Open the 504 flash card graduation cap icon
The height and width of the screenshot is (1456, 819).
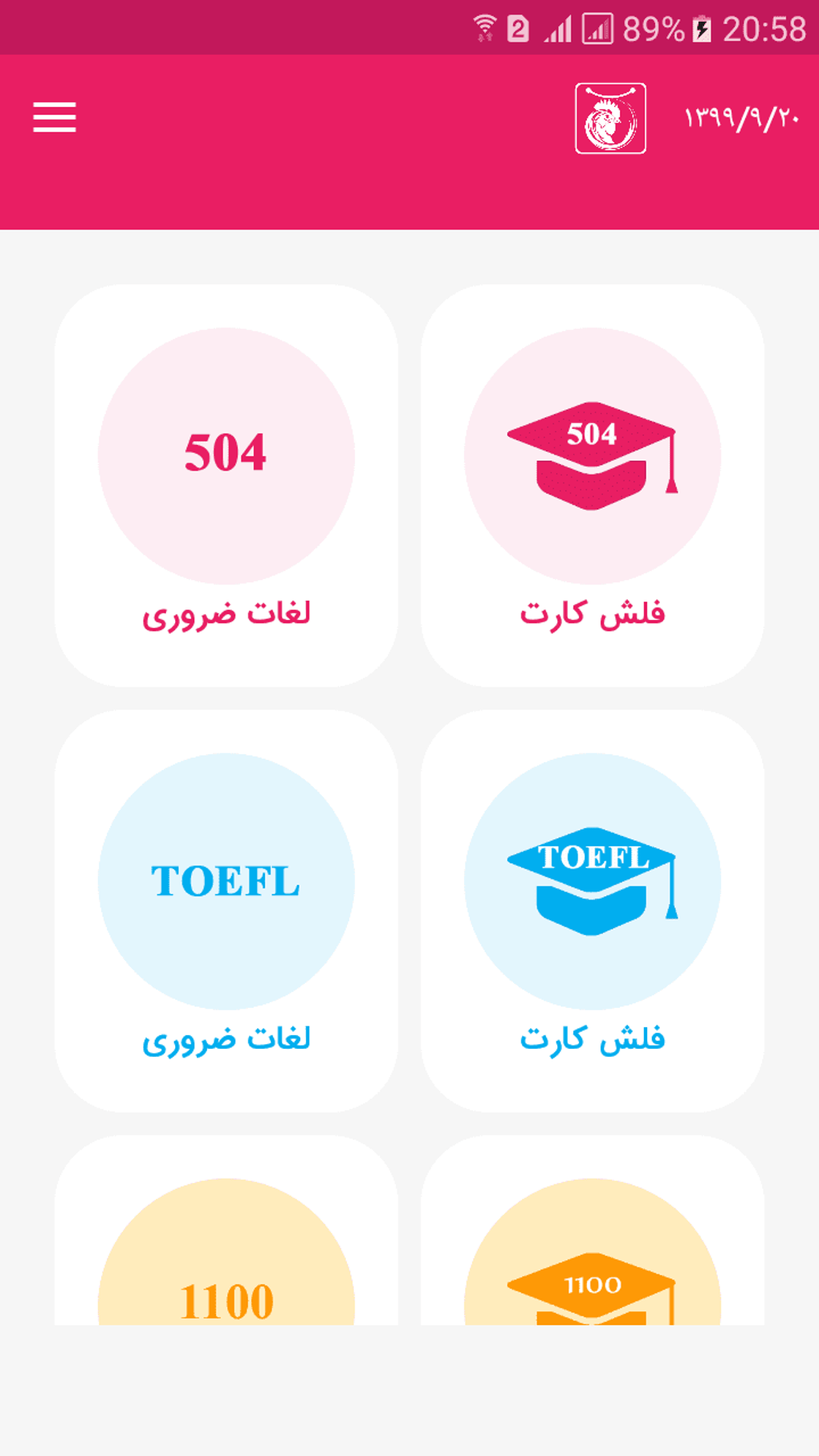(x=592, y=455)
